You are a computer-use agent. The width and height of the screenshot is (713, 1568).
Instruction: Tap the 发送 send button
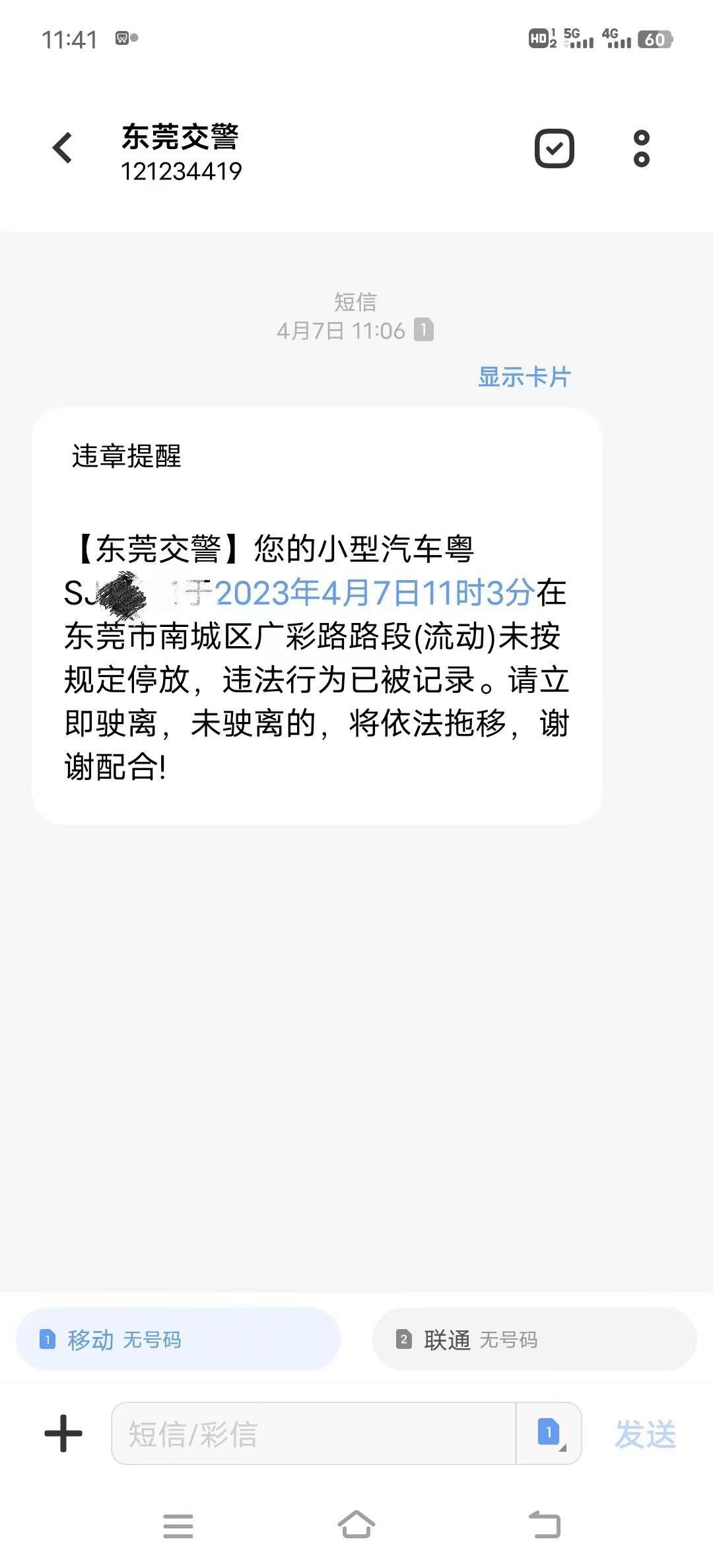click(x=645, y=1434)
